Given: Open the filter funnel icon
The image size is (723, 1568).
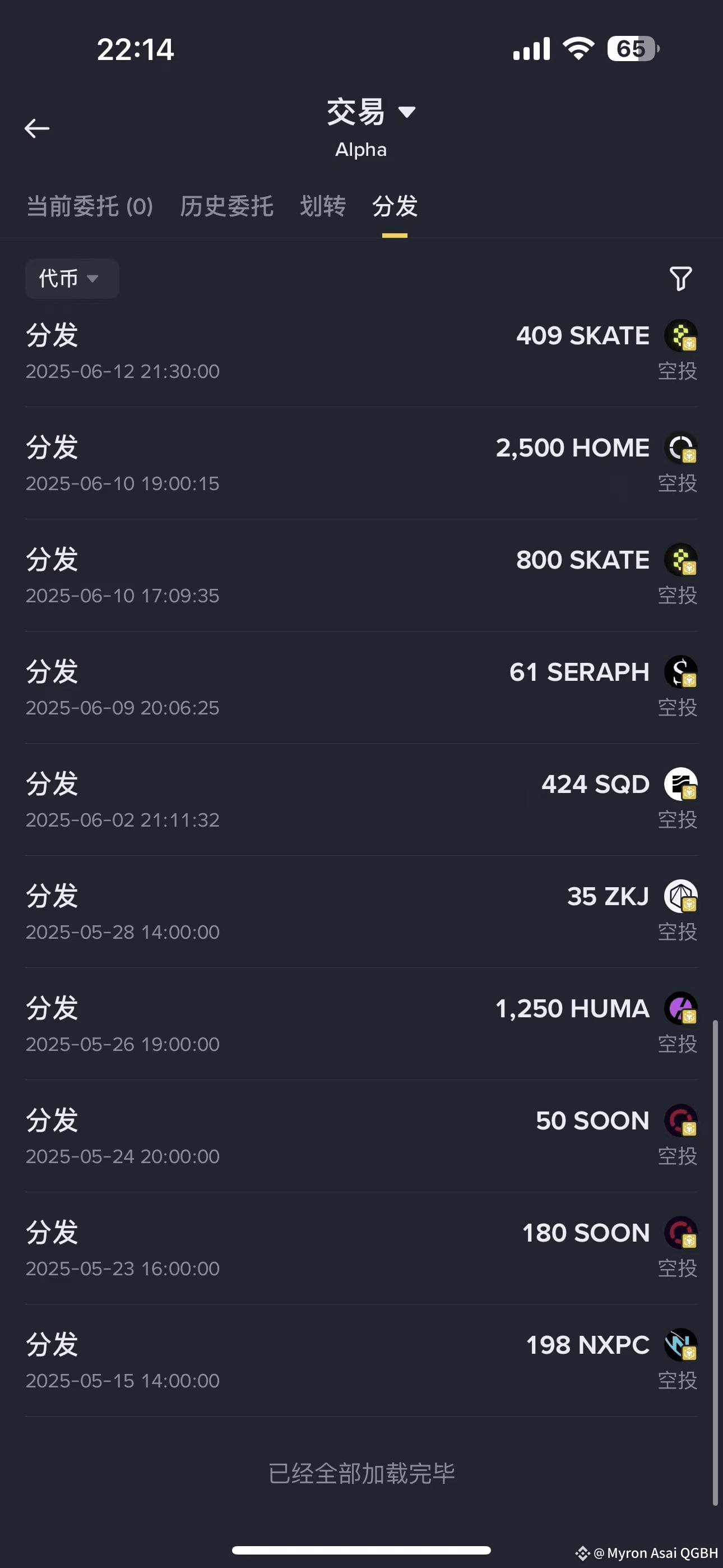Looking at the screenshot, I should tap(680, 279).
